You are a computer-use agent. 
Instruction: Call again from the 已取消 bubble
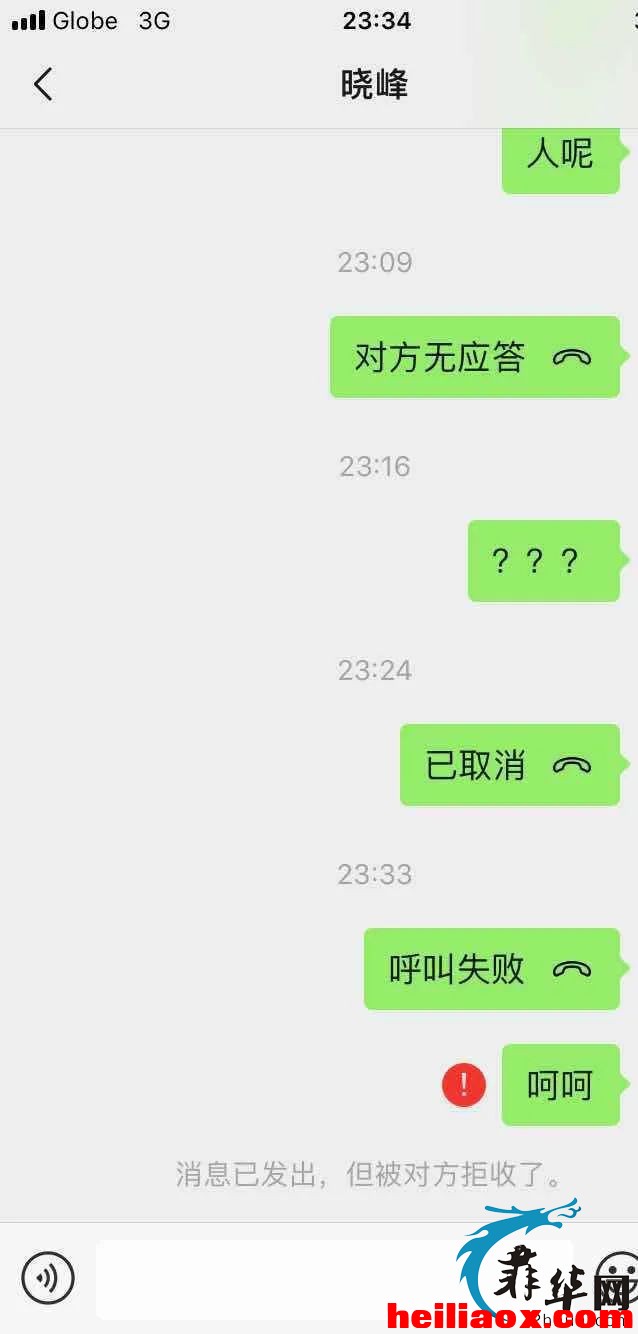(x=510, y=765)
